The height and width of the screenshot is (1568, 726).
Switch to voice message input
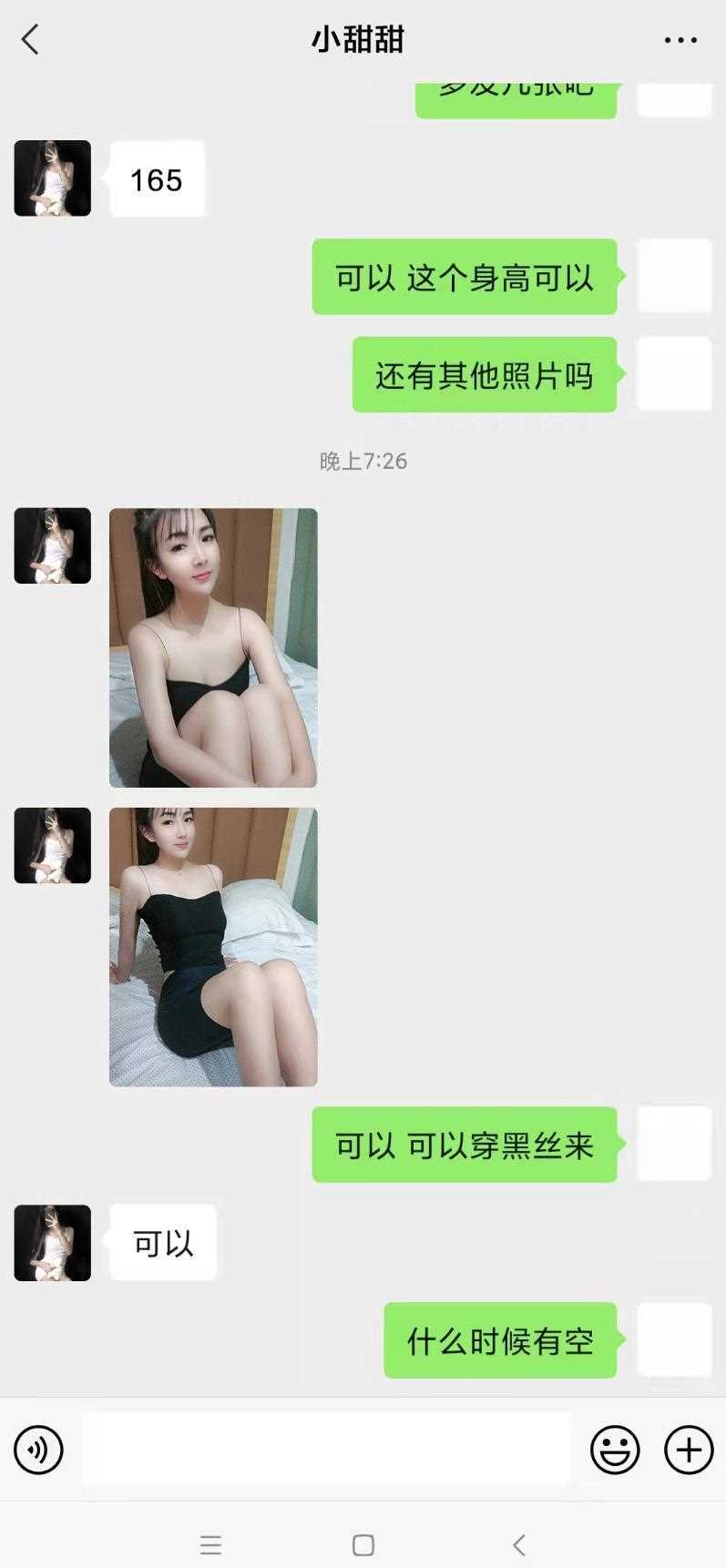(x=38, y=1449)
